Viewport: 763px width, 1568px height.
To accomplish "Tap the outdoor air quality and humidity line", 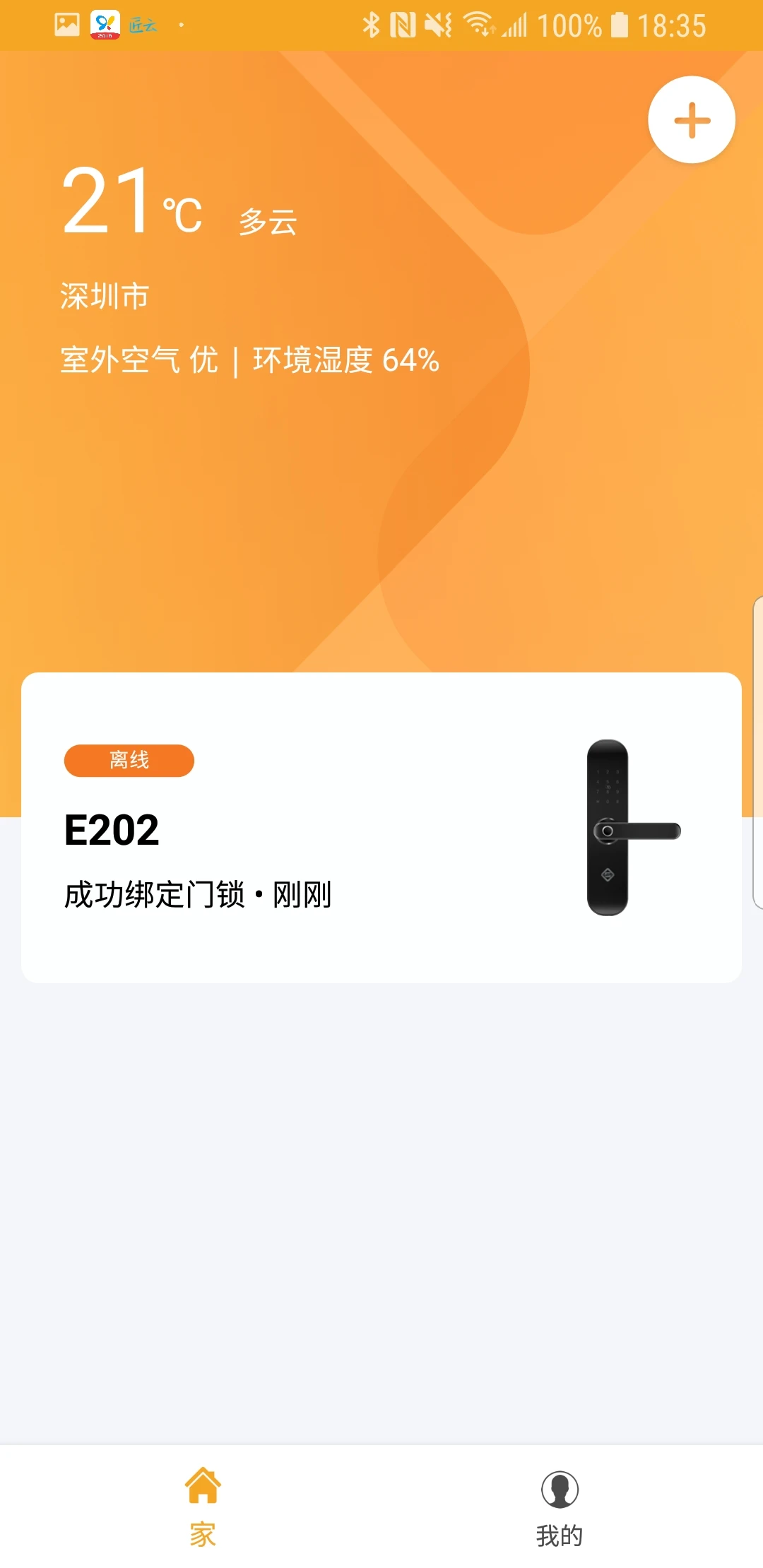I will (x=249, y=360).
